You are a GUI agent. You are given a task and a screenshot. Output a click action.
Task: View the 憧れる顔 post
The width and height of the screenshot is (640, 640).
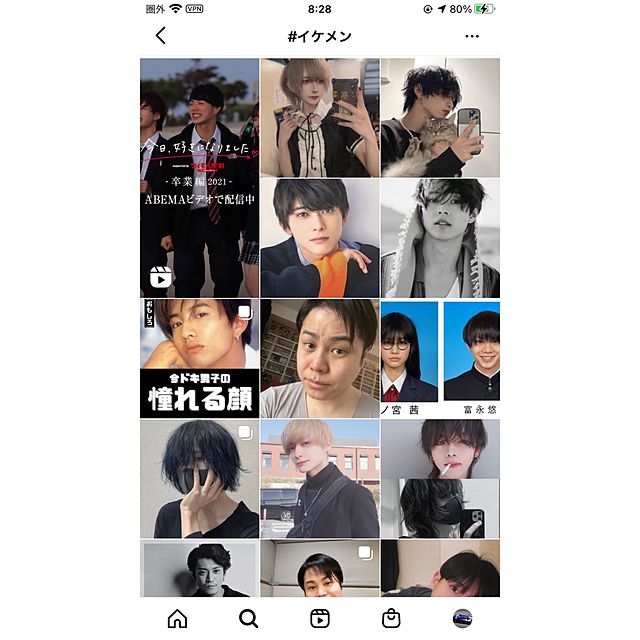(x=199, y=358)
